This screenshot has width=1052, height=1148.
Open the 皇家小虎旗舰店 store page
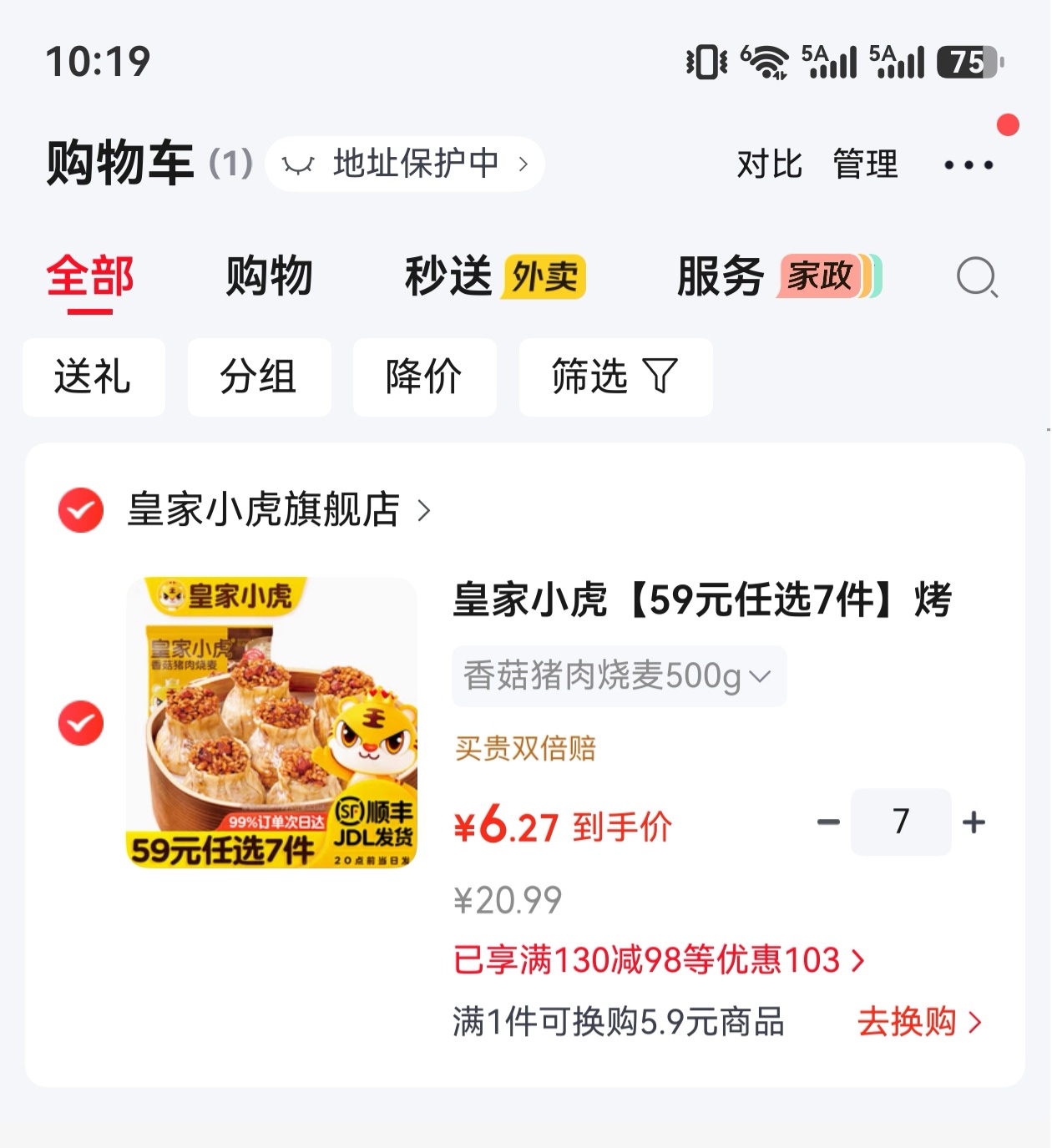(279, 509)
